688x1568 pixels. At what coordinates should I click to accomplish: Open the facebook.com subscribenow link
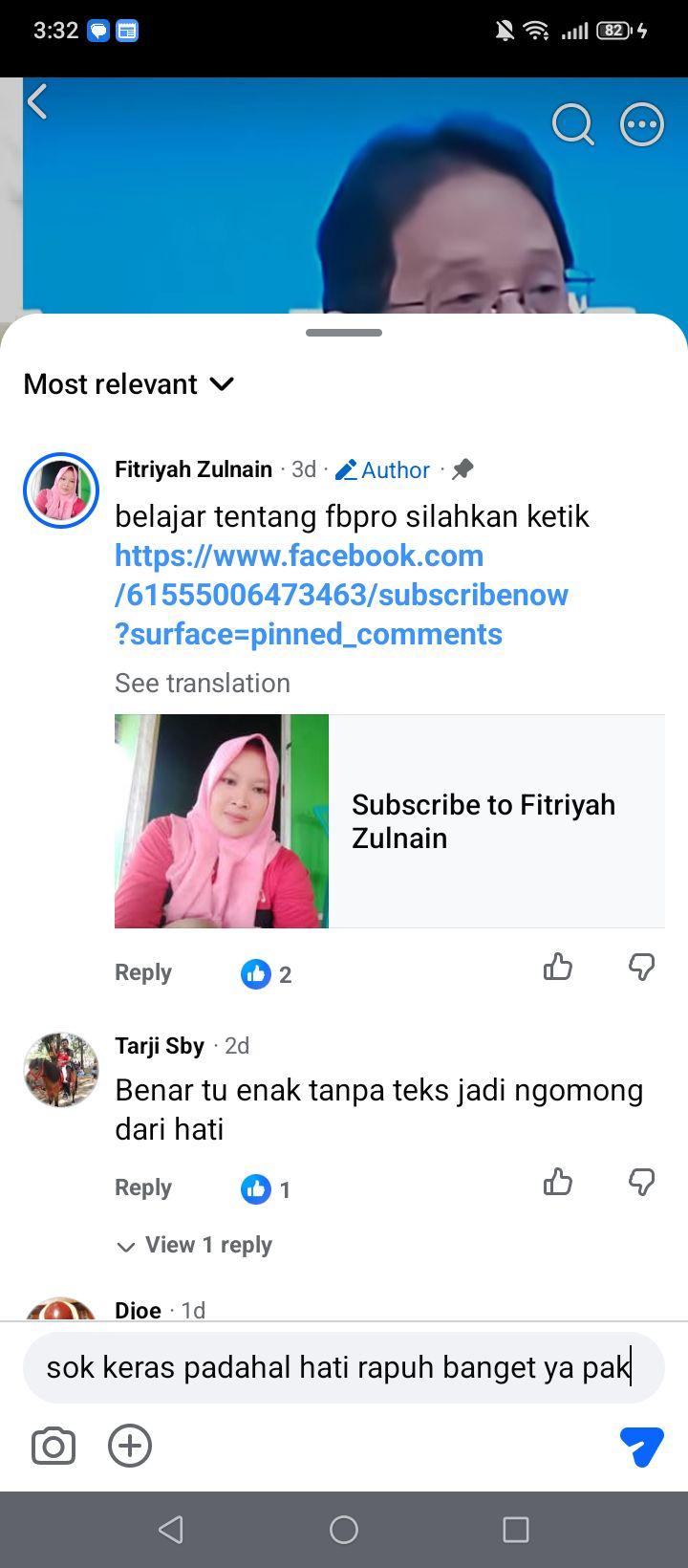[x=341, y=595]
